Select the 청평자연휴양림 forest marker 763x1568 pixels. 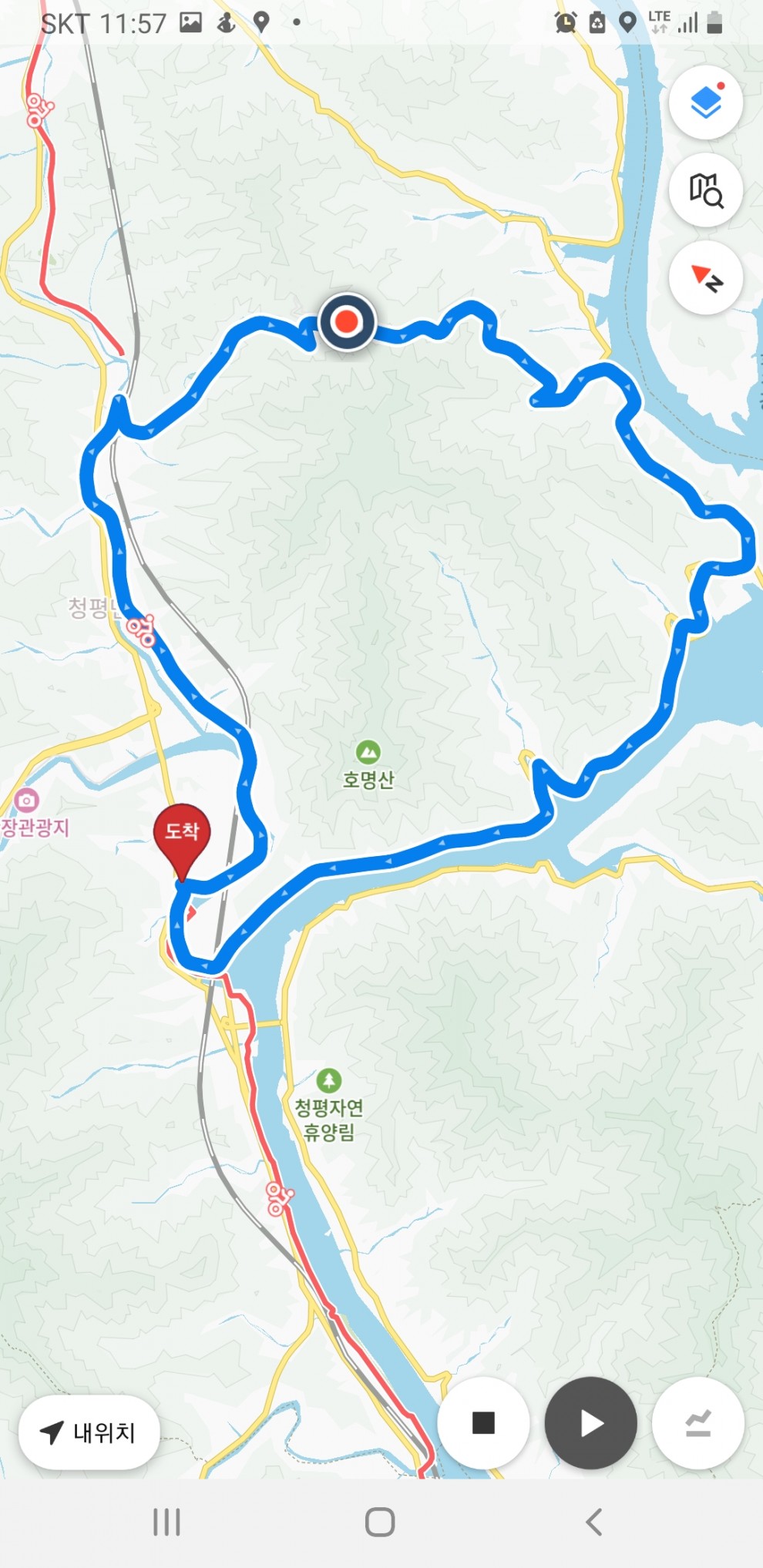pyautogui.click(x=329, y=1081)
